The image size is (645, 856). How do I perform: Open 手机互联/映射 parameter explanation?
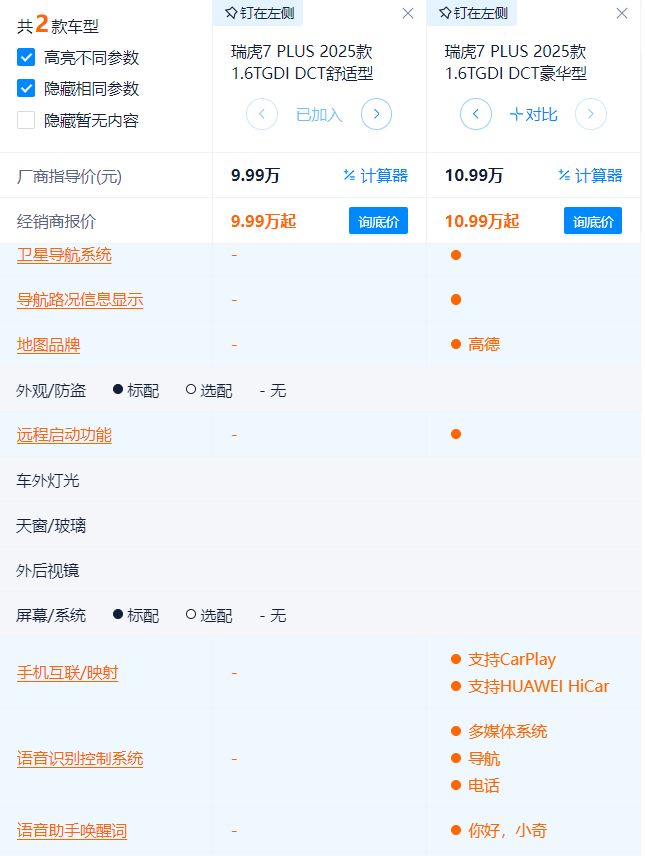point(67,673)
